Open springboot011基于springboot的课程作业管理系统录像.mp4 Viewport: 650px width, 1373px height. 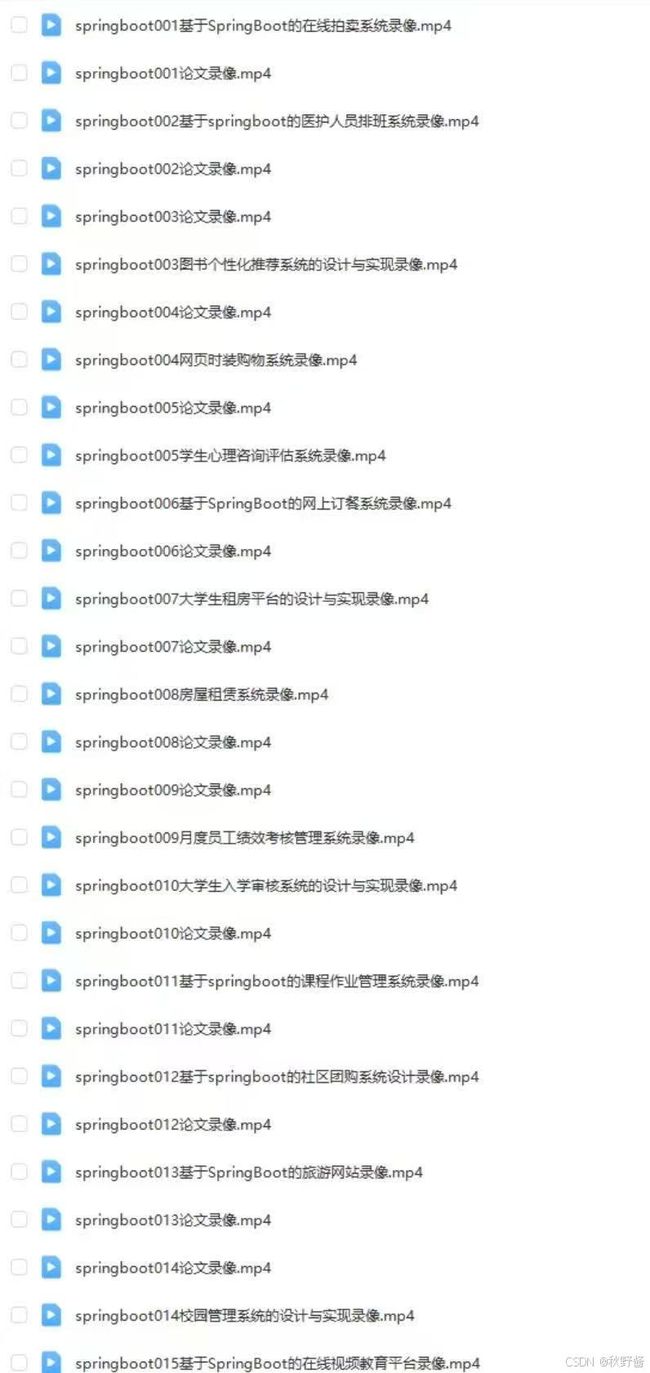pos(277,981)
